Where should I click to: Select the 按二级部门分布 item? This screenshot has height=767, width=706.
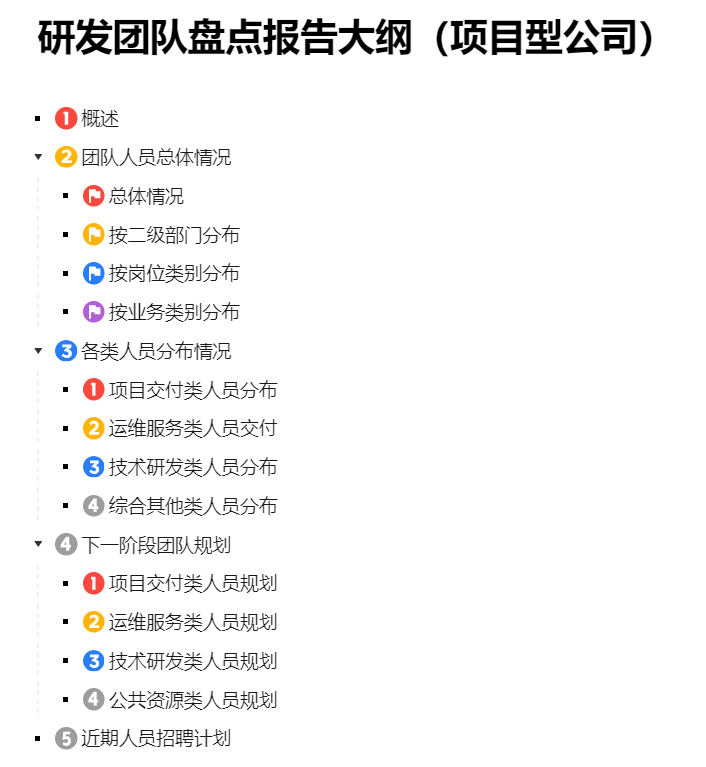174,235
